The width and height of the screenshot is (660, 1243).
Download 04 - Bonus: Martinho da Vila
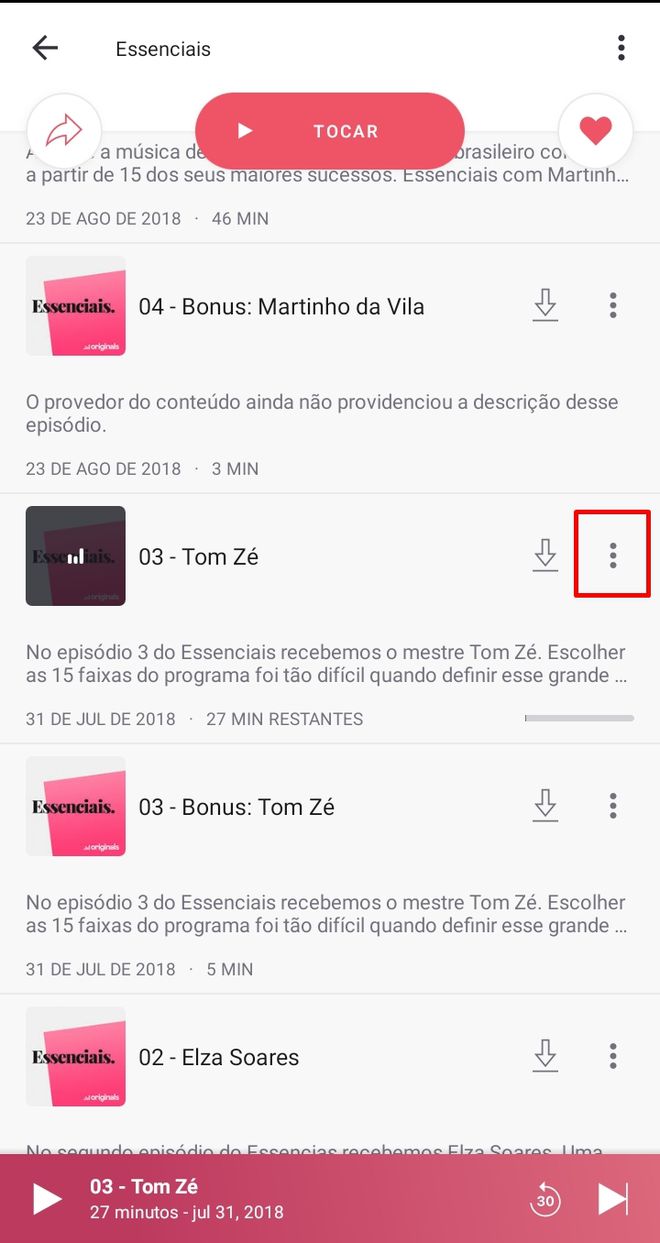click(x=545, y=305)
